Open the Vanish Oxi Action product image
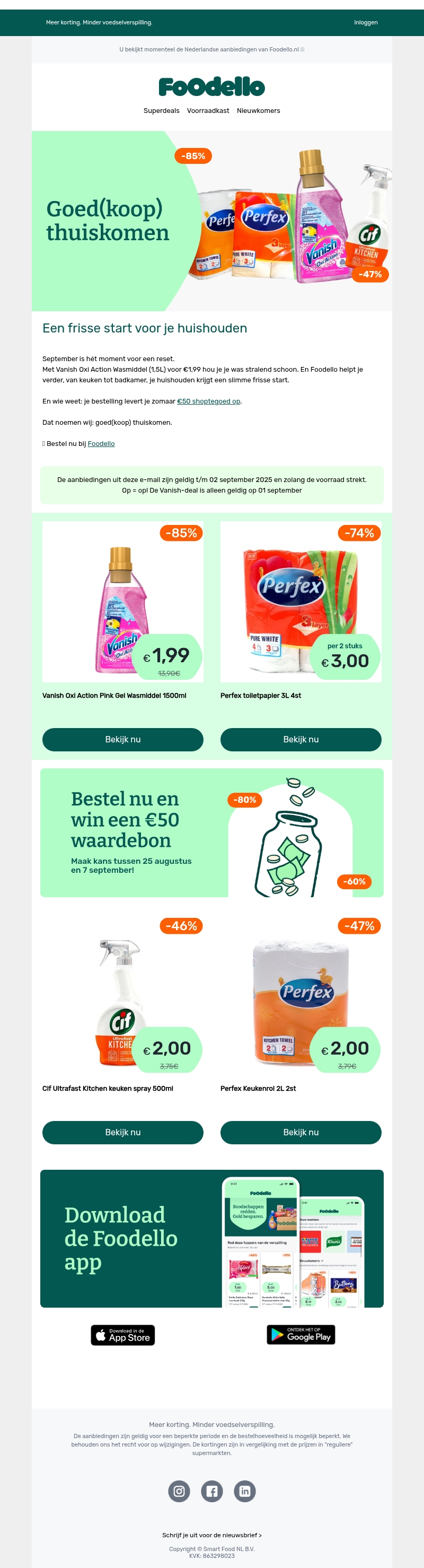Viewport: 424px width, 1568px height. coord(123,601)
